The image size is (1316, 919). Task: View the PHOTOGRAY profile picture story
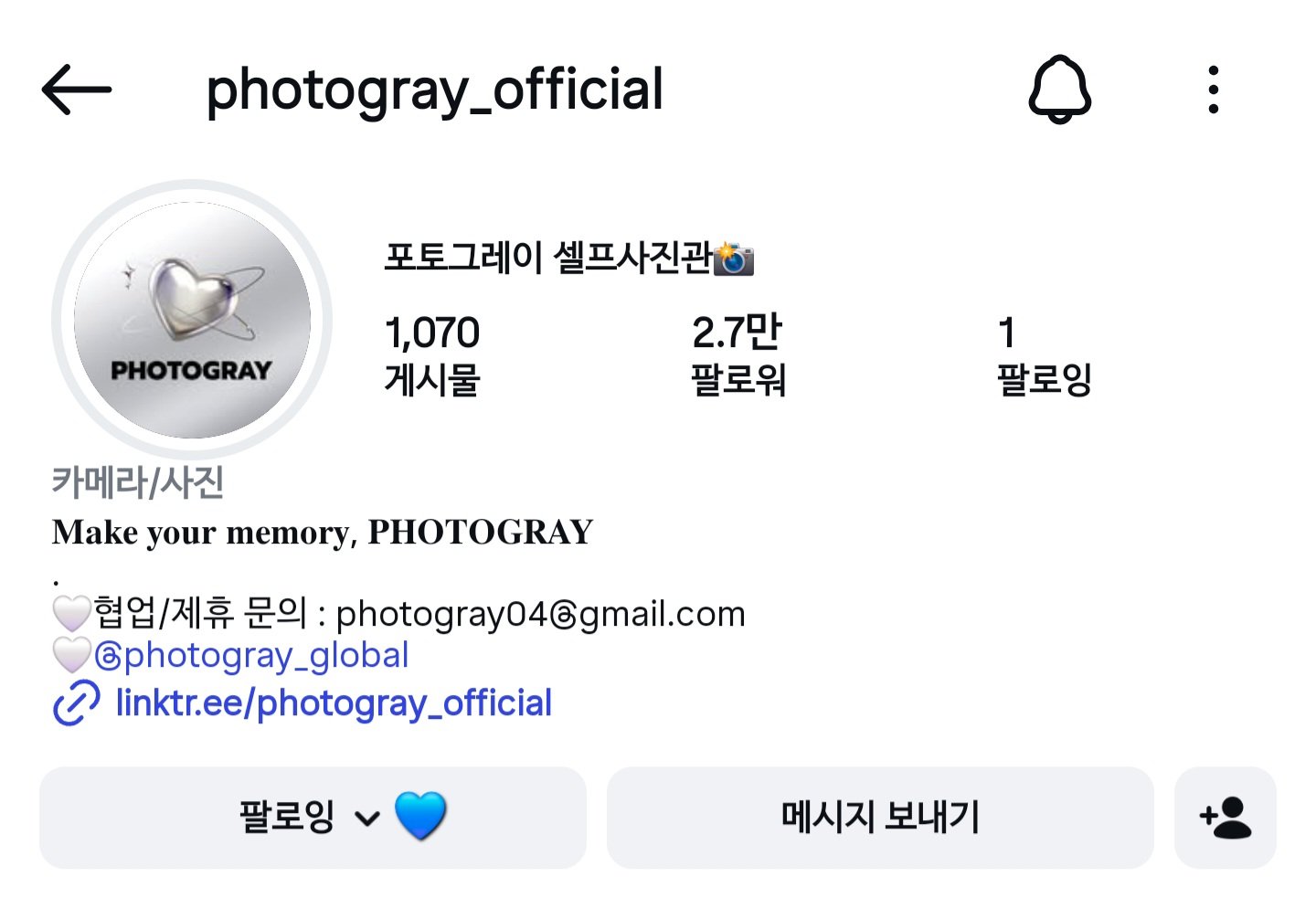click(192, 320)
